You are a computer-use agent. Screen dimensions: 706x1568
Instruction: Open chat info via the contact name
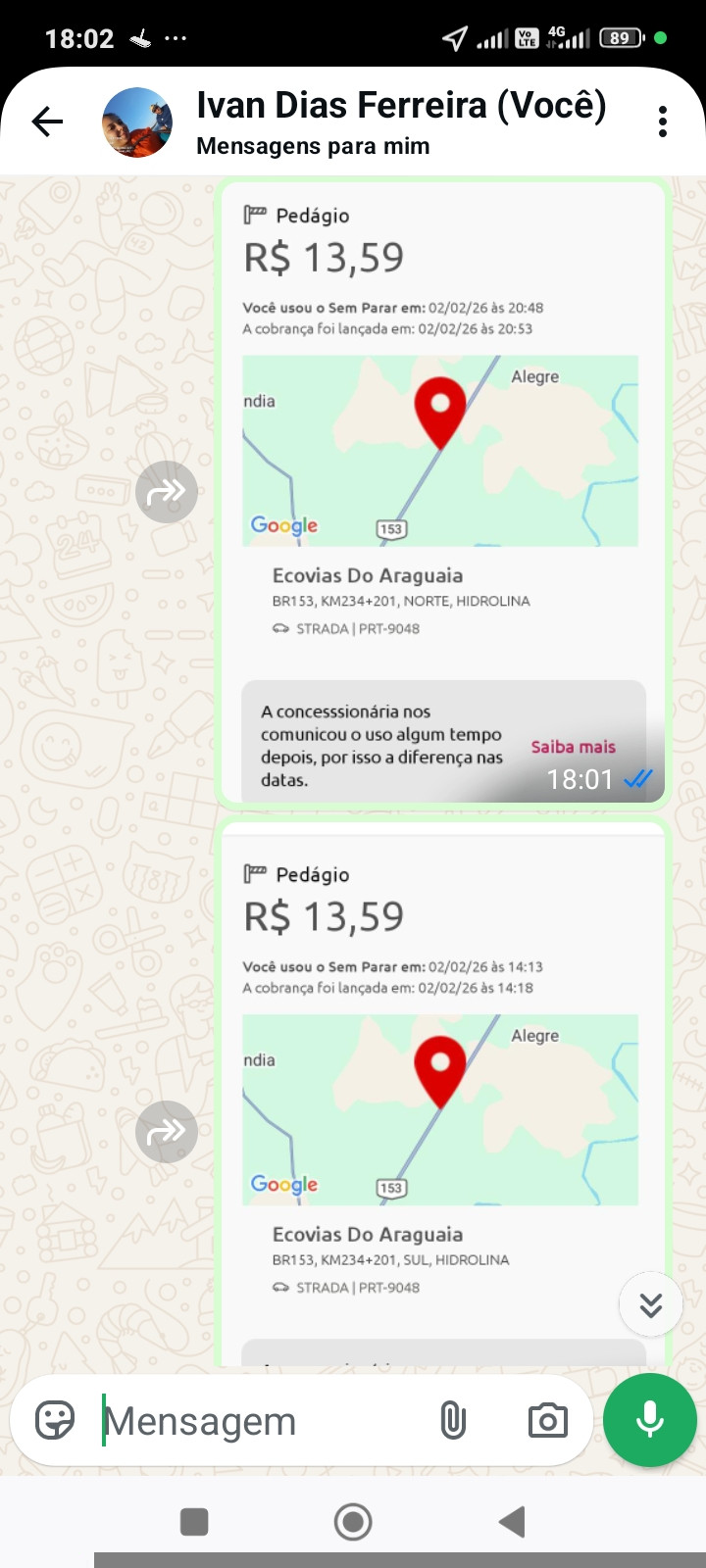[x=400, y=106]
